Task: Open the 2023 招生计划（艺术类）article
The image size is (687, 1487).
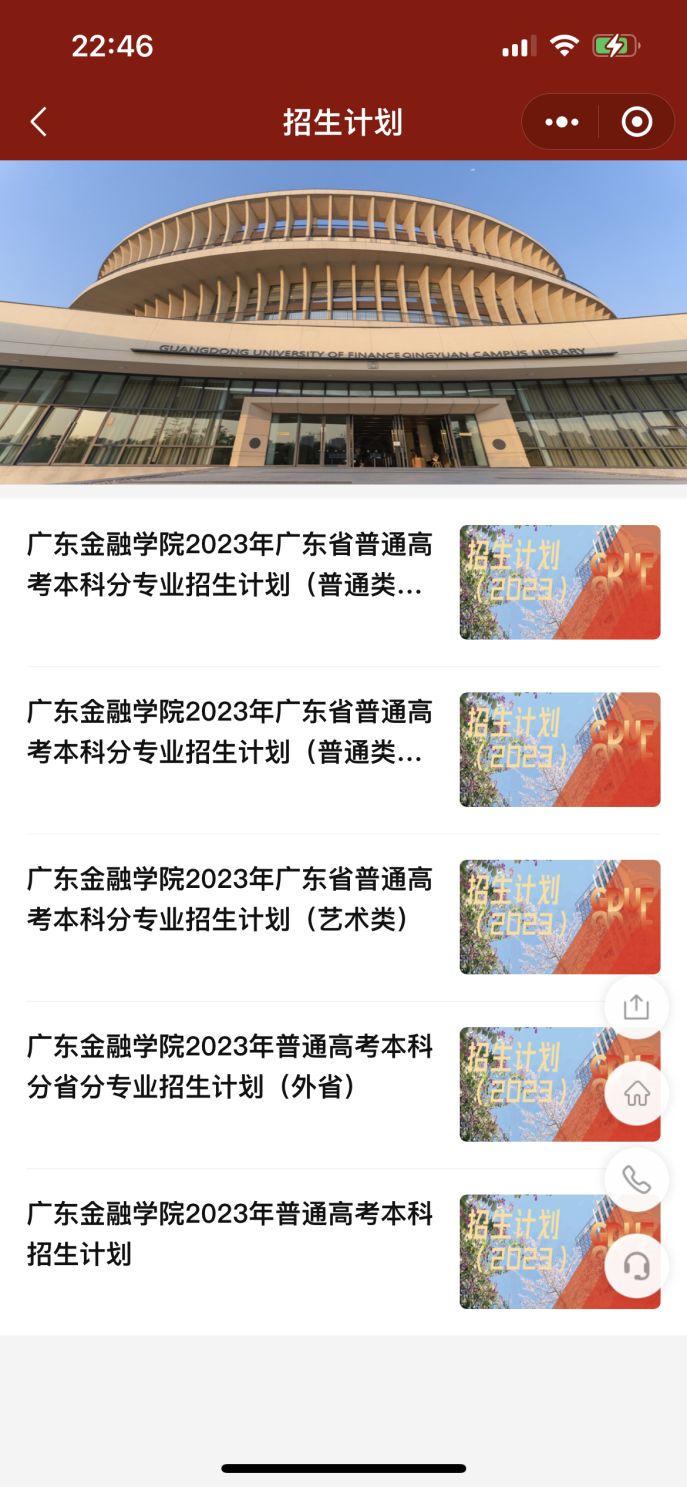Action: (230, 899)
